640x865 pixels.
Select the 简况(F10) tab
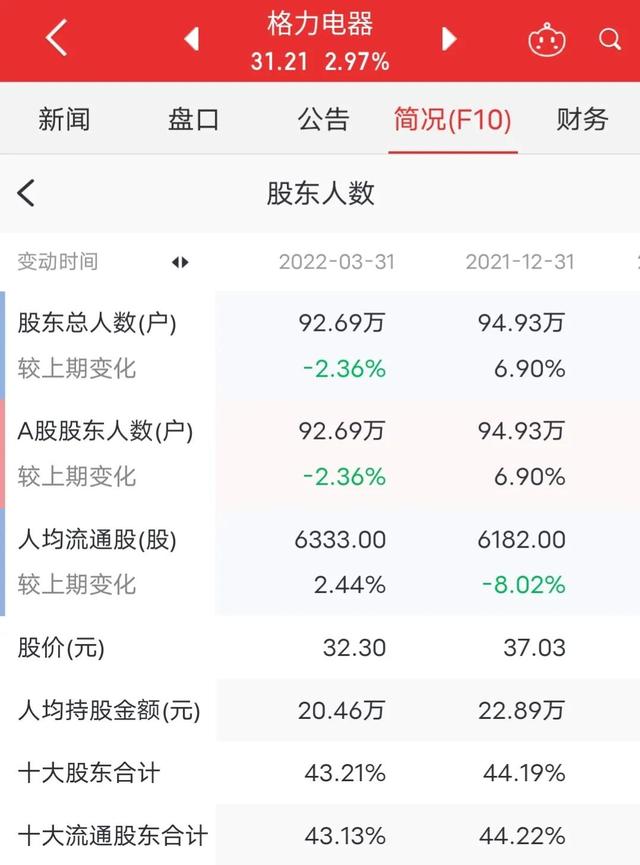coord(453,120)
